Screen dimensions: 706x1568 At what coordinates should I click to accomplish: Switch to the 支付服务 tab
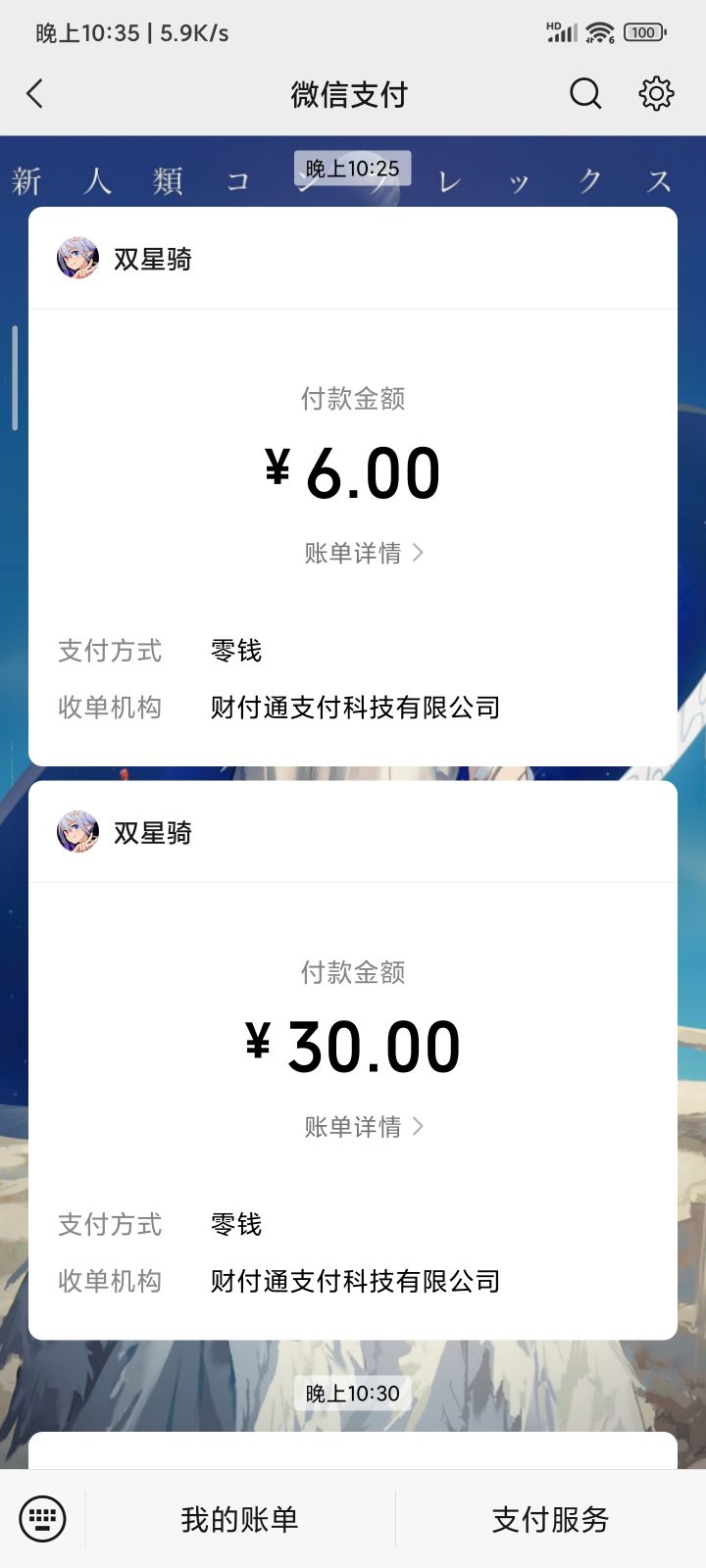[550, 1518]
